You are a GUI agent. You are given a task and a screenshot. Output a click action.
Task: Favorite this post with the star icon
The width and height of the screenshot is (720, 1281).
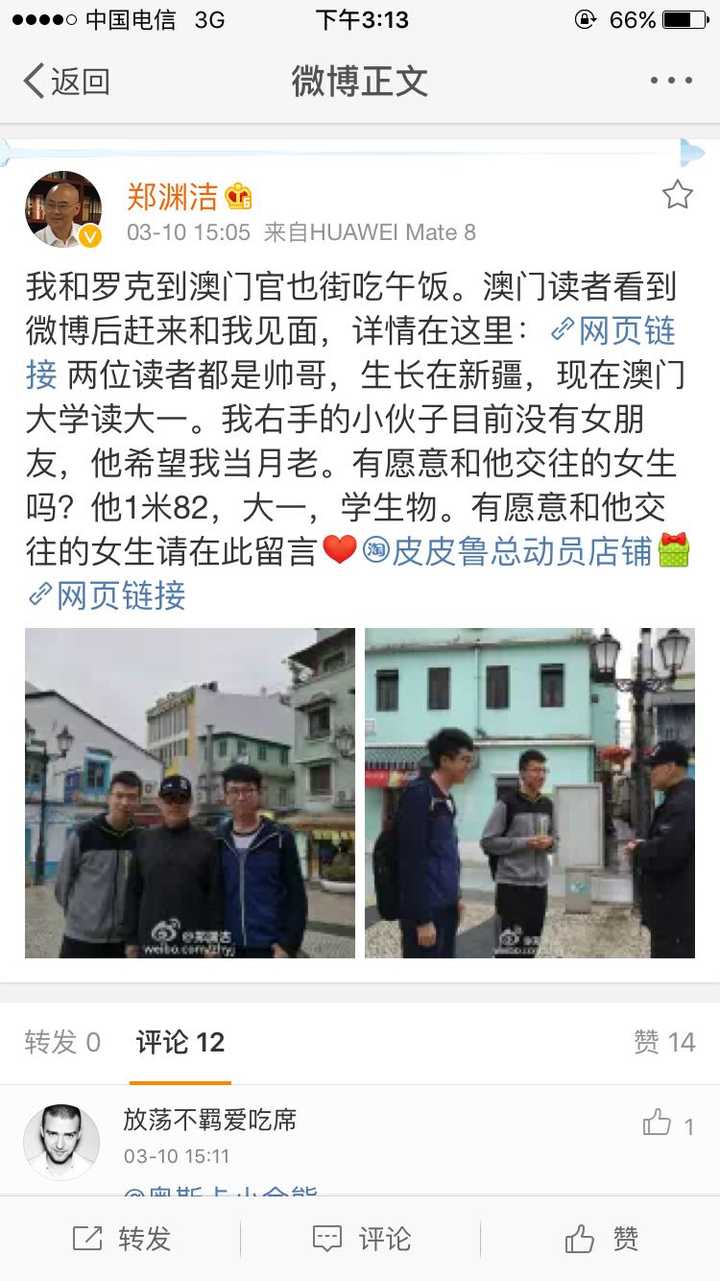pos(677,195)
